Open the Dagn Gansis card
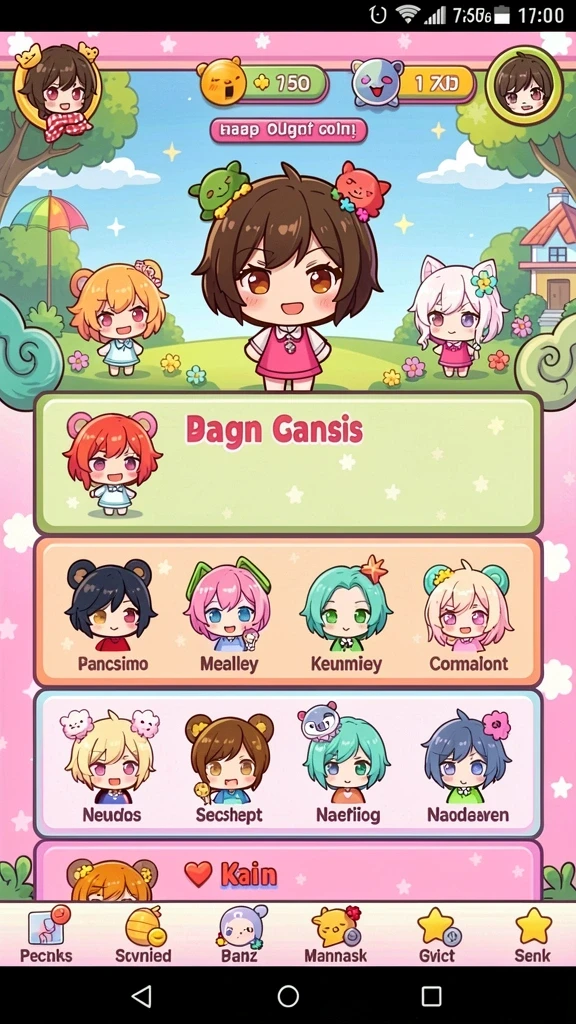576x1024 pixels. tap(288, 464)
